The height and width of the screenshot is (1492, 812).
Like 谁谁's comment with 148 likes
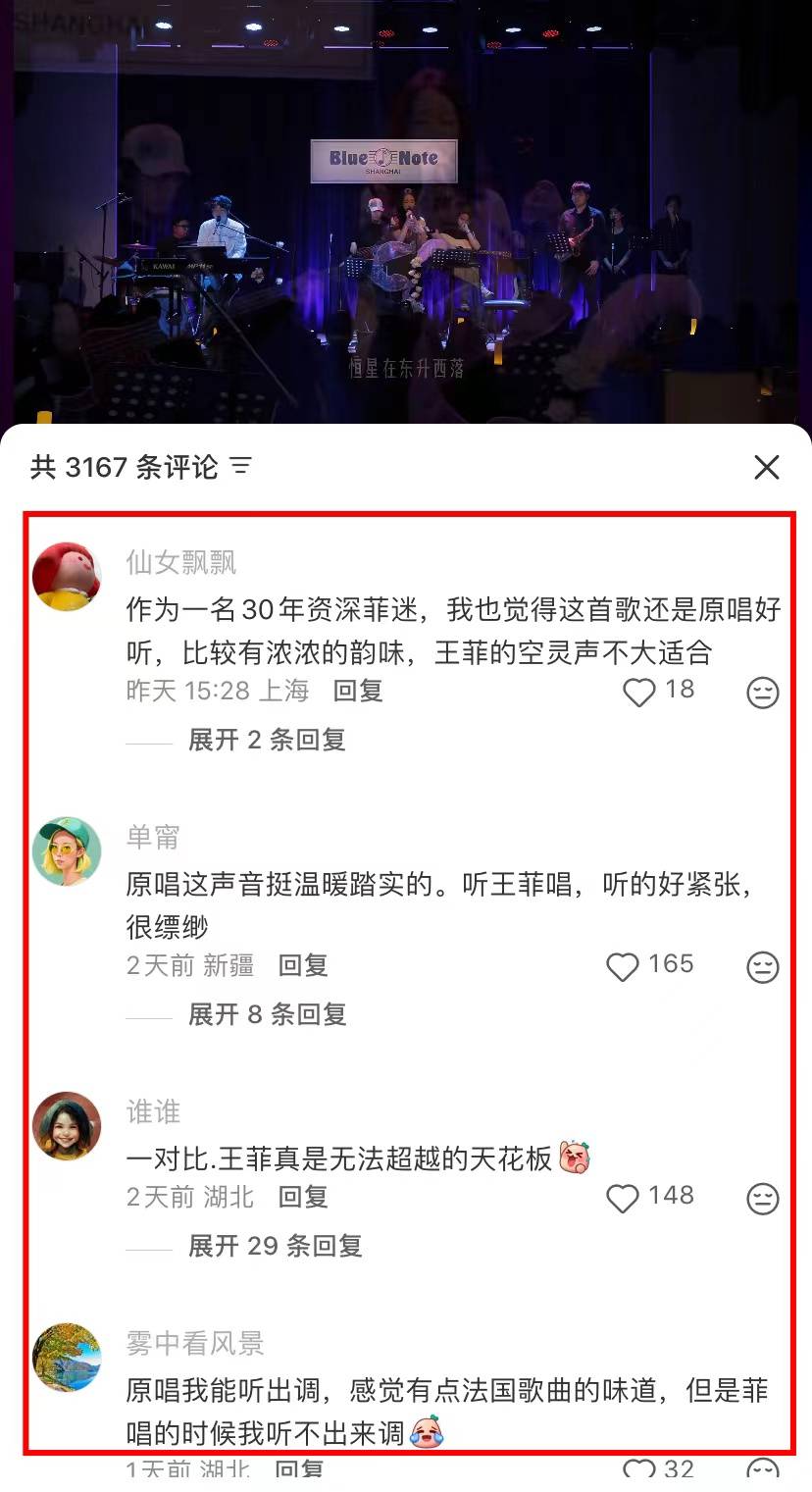click(x=623, y=1198)
